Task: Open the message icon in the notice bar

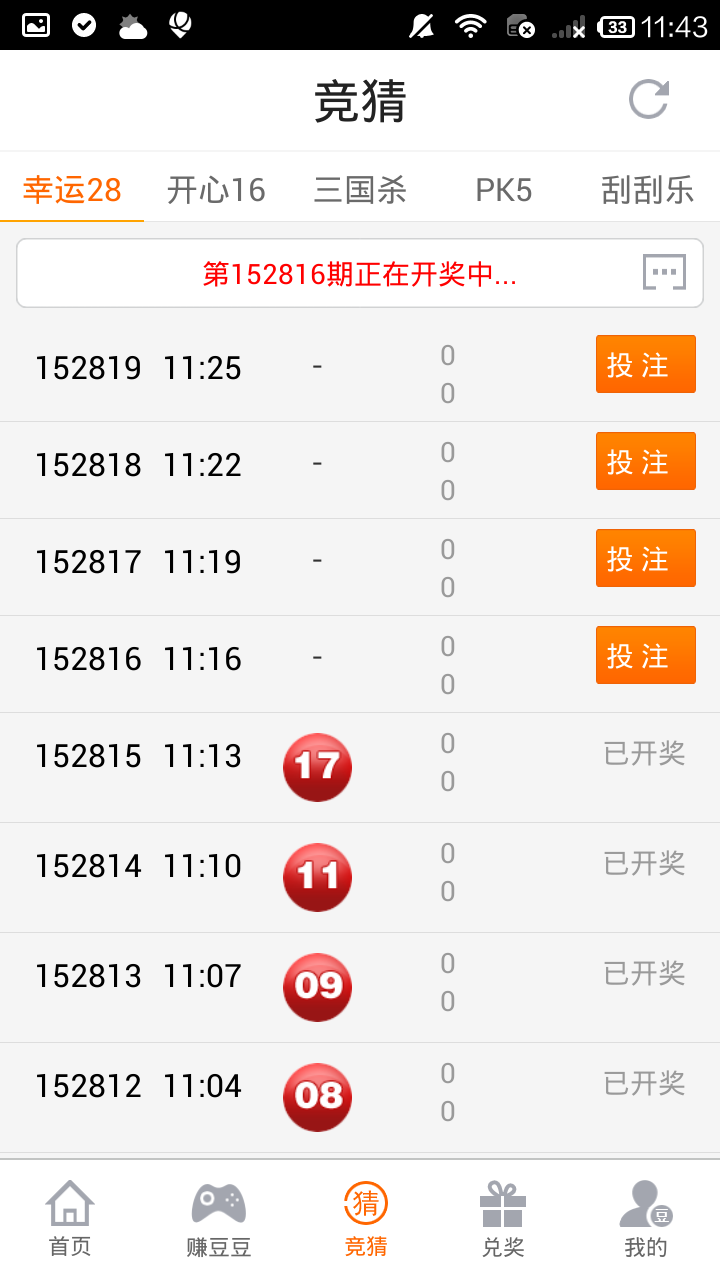Action: click(664, 272)
